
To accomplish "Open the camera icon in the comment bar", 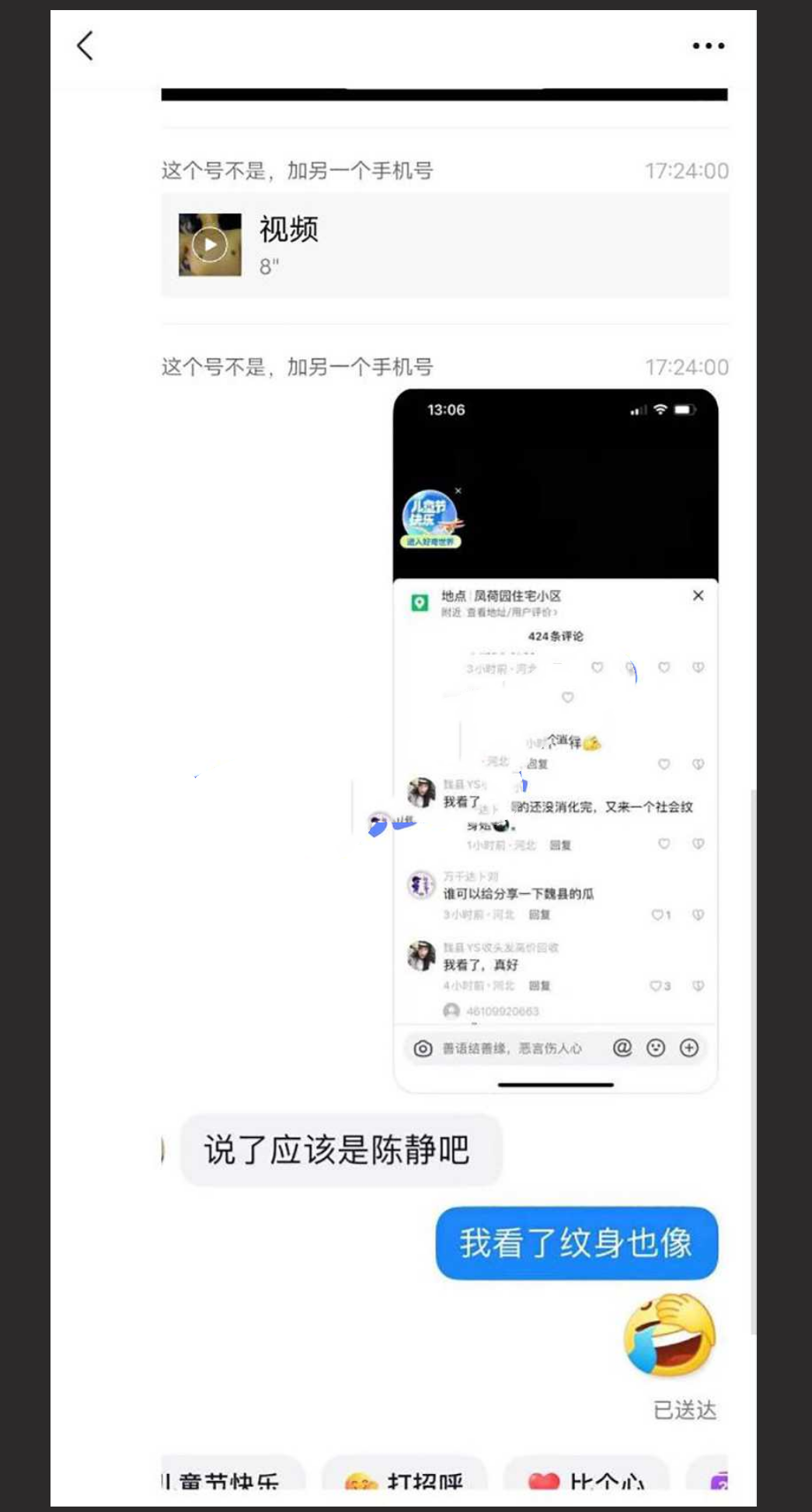I will [422, 1048].
